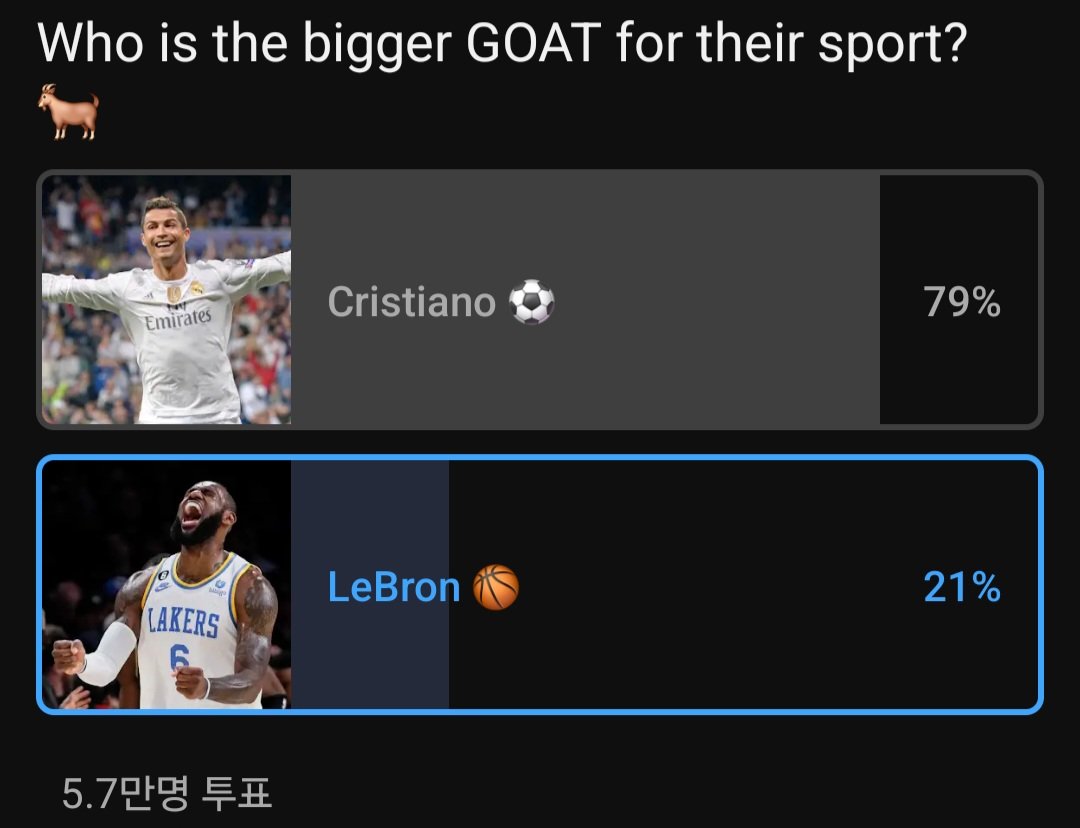Select the Cristiano poll option
Screen dimensions: 1080x828
pyautogui.click(x=540, y=300)
